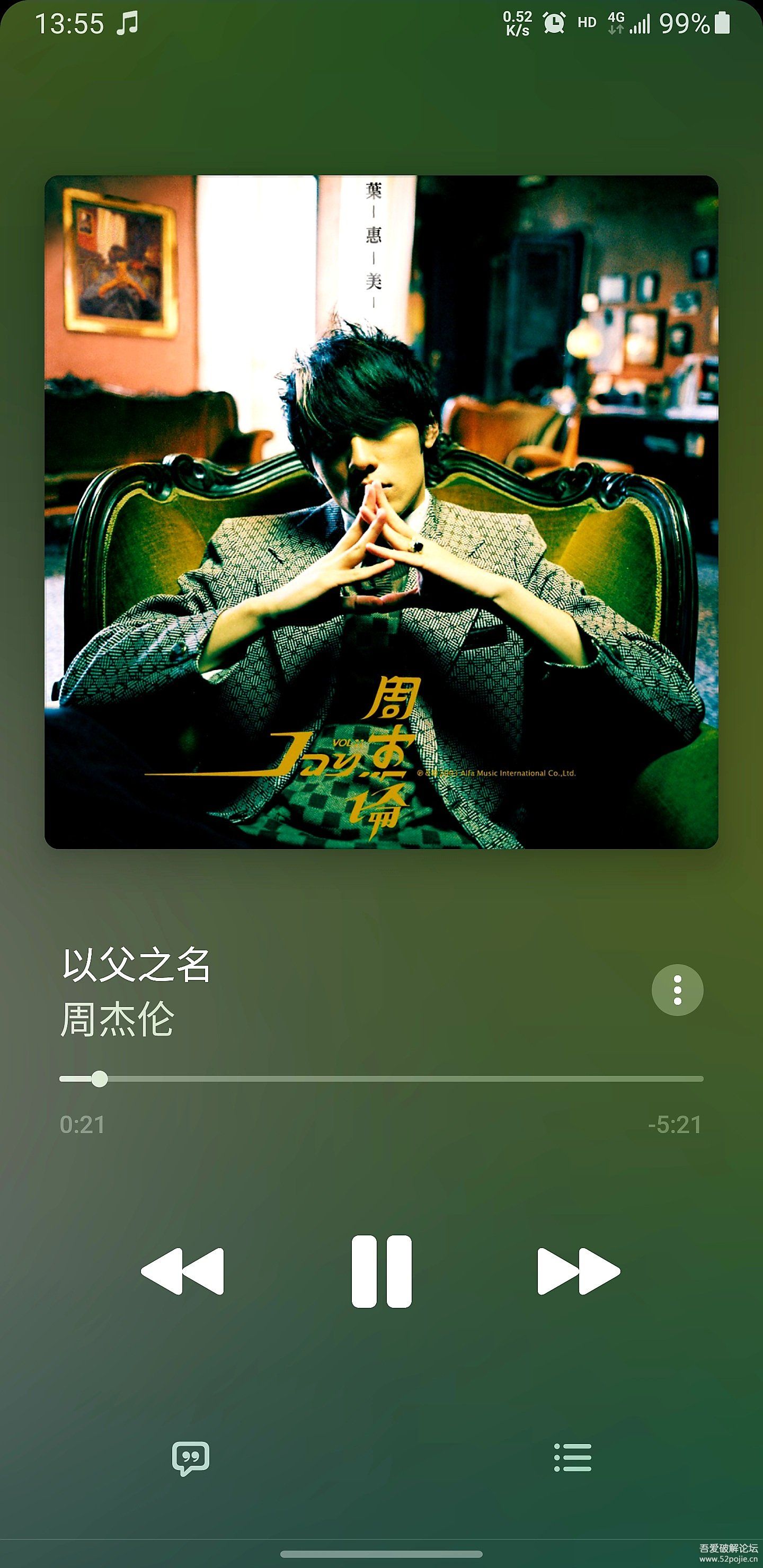The image size is (763, 1568).
Task: Show the lyrics view
Action: click(191, 1458)
